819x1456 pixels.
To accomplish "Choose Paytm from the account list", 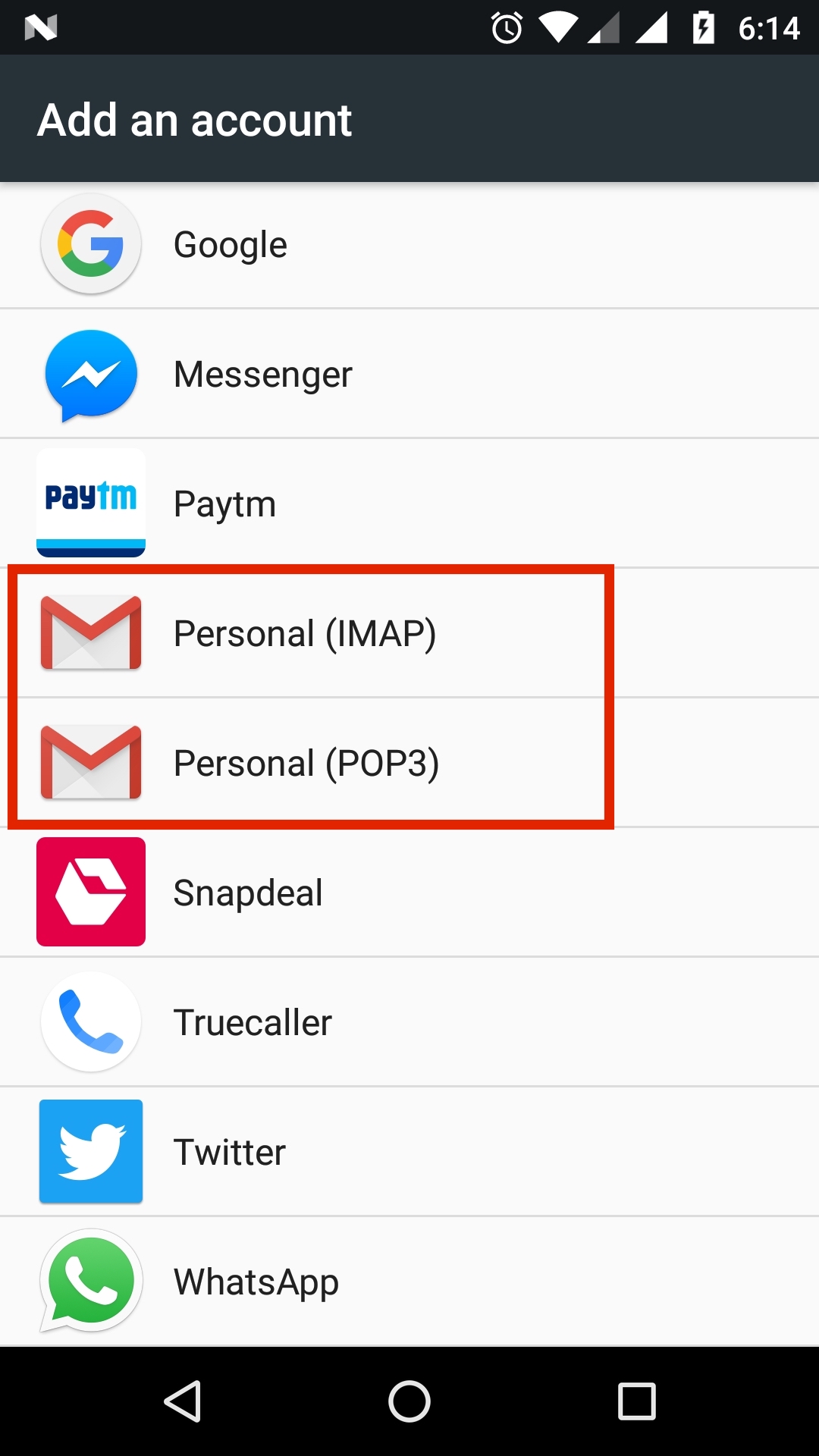I will (x=409, y=503).
